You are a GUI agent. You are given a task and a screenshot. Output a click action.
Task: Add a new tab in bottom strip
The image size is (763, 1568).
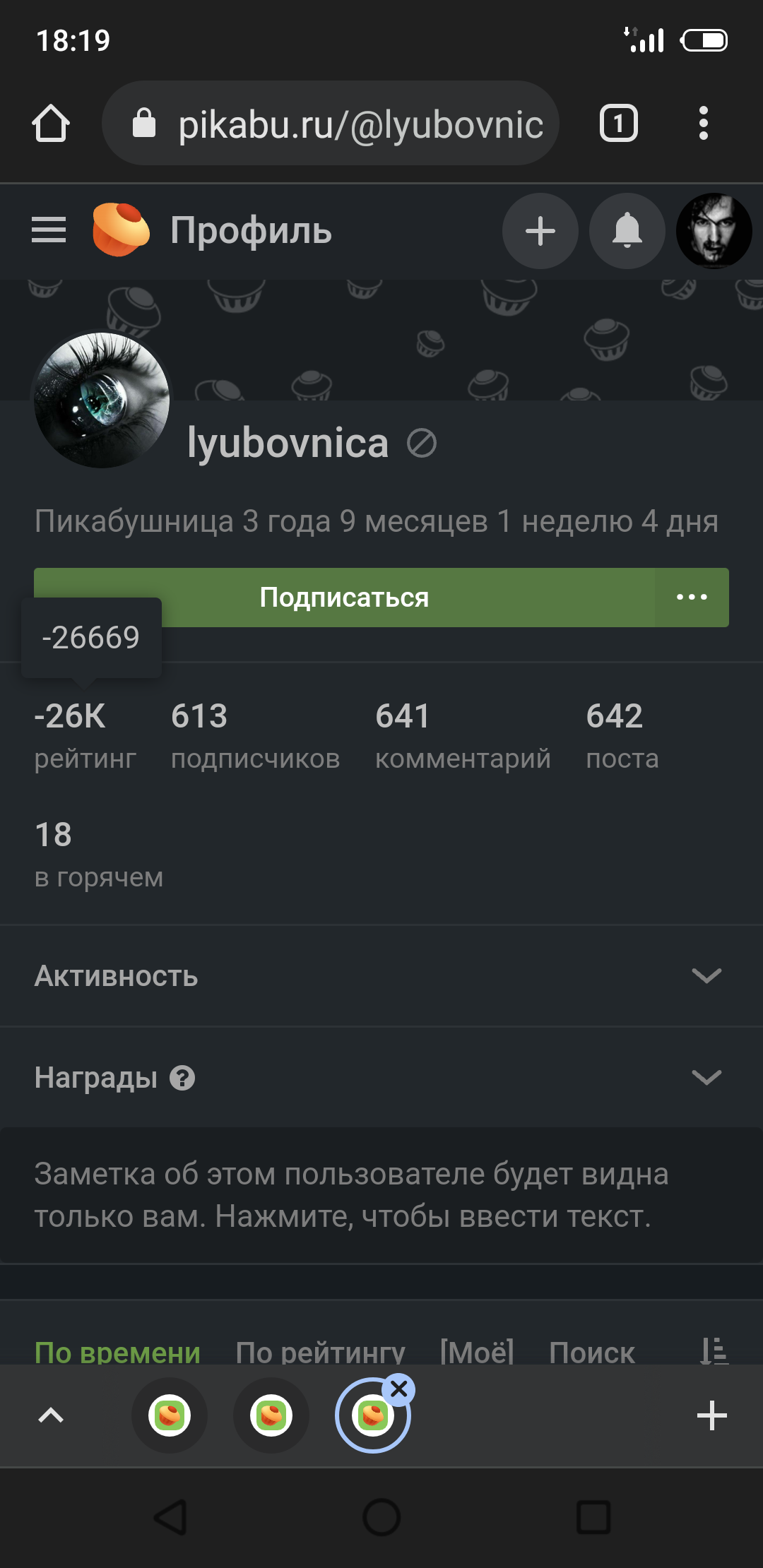[711, 1415]
